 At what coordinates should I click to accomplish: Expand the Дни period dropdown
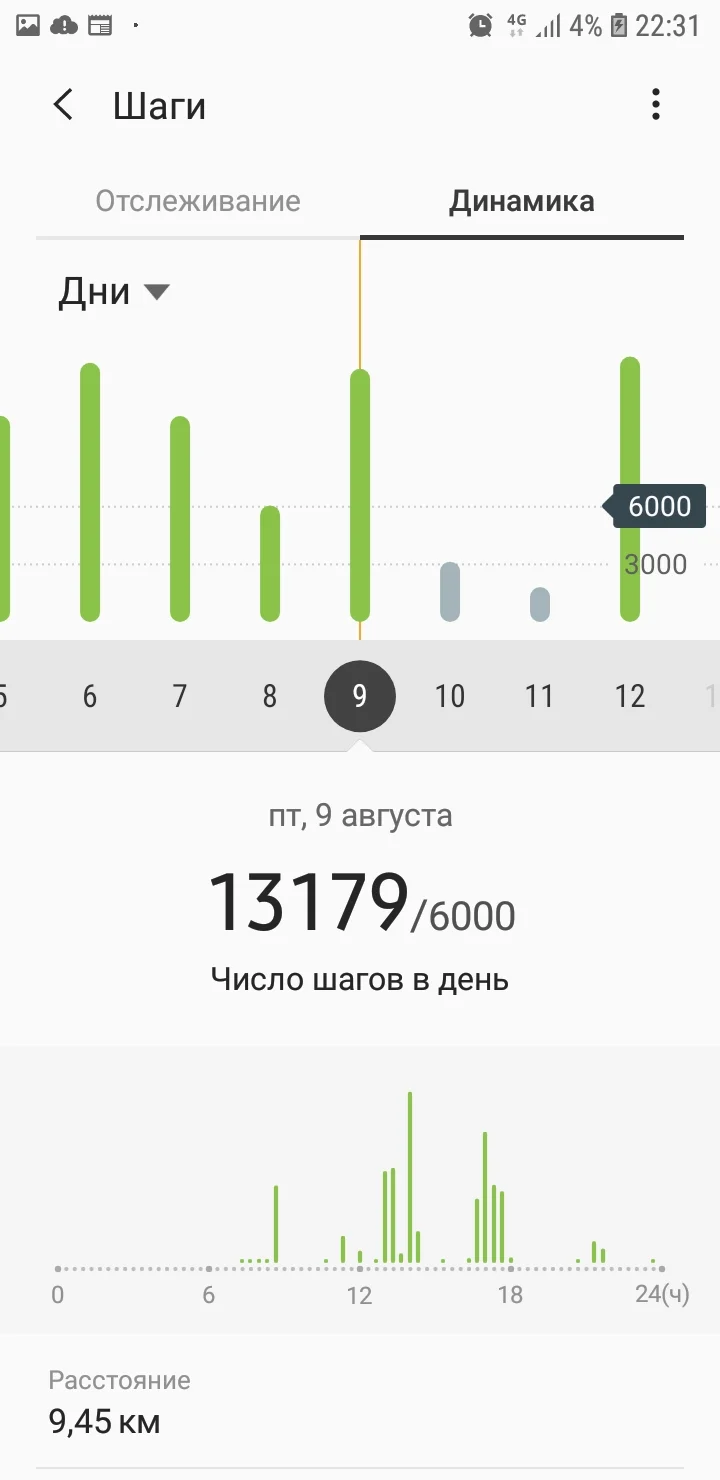click(114, 292)
